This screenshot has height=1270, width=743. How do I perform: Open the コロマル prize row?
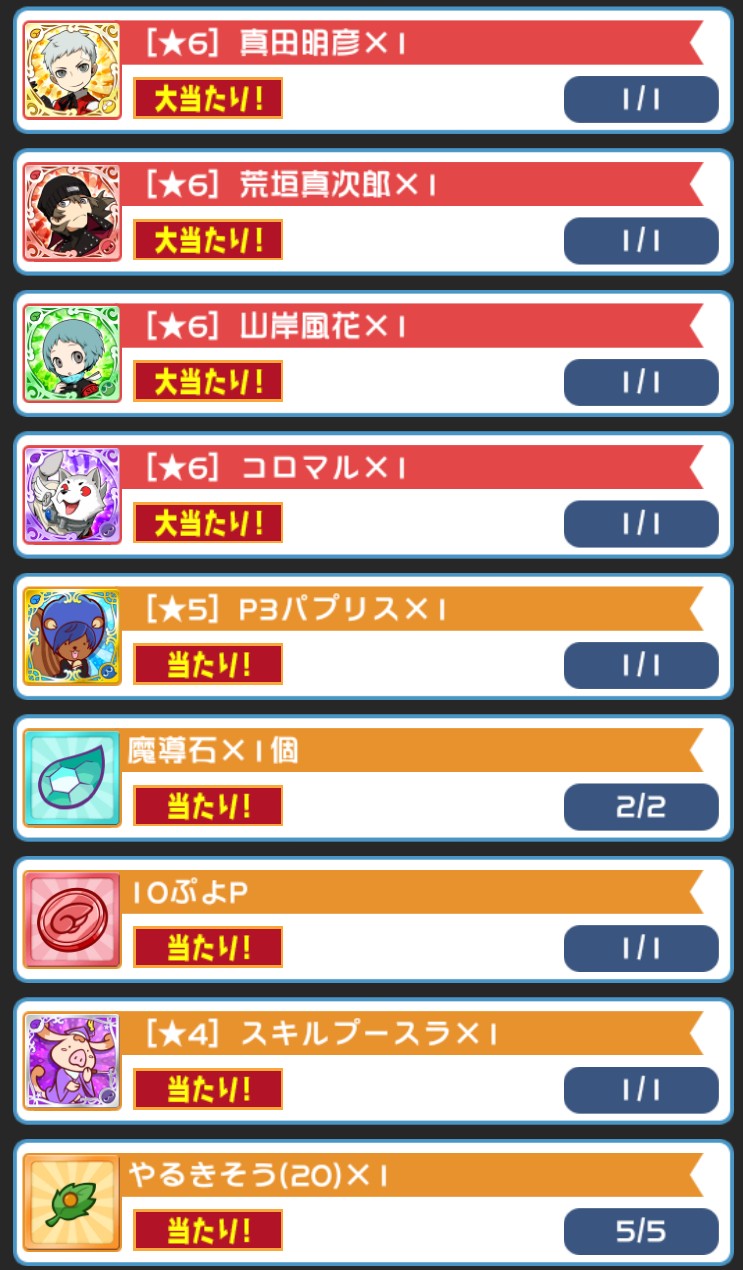[371, 495]
